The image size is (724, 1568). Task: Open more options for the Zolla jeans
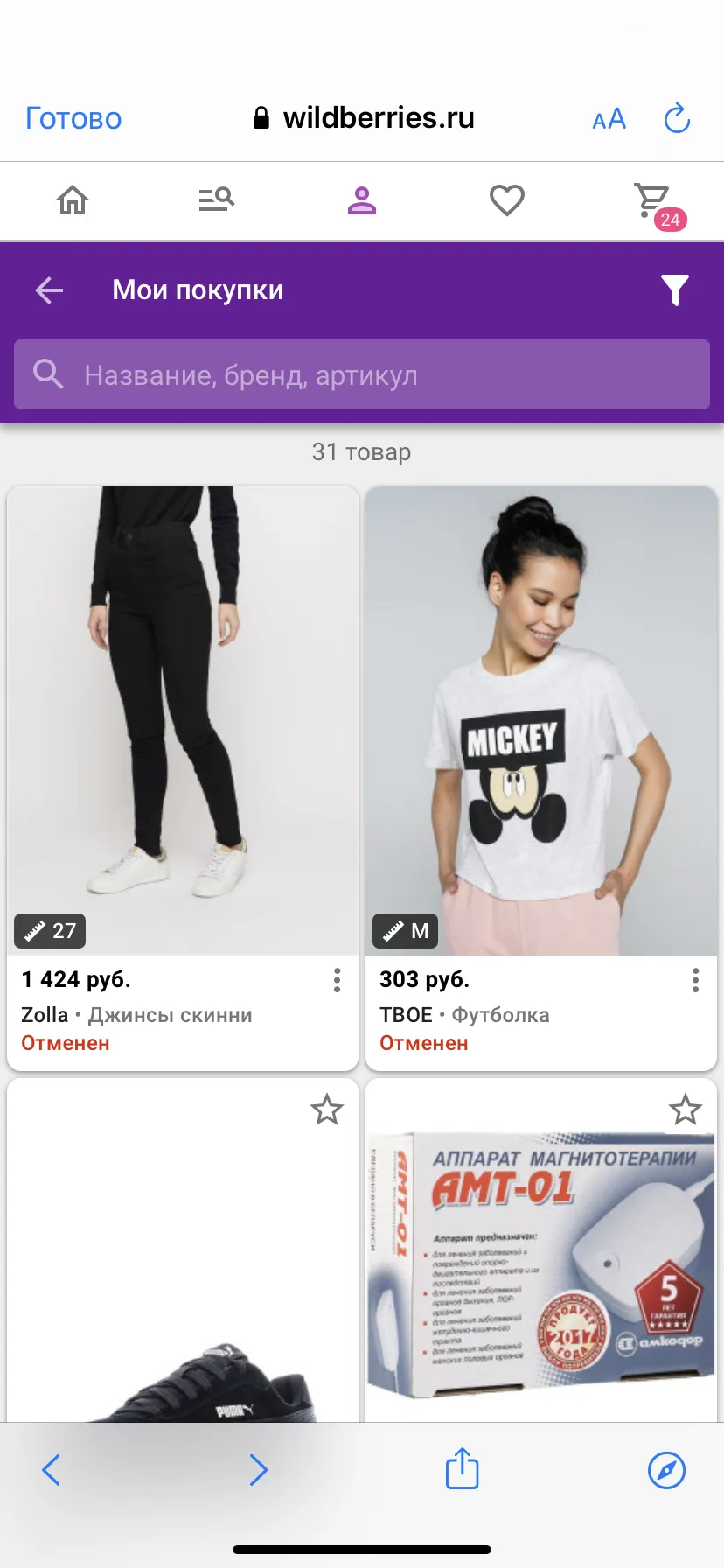[337, 980]
